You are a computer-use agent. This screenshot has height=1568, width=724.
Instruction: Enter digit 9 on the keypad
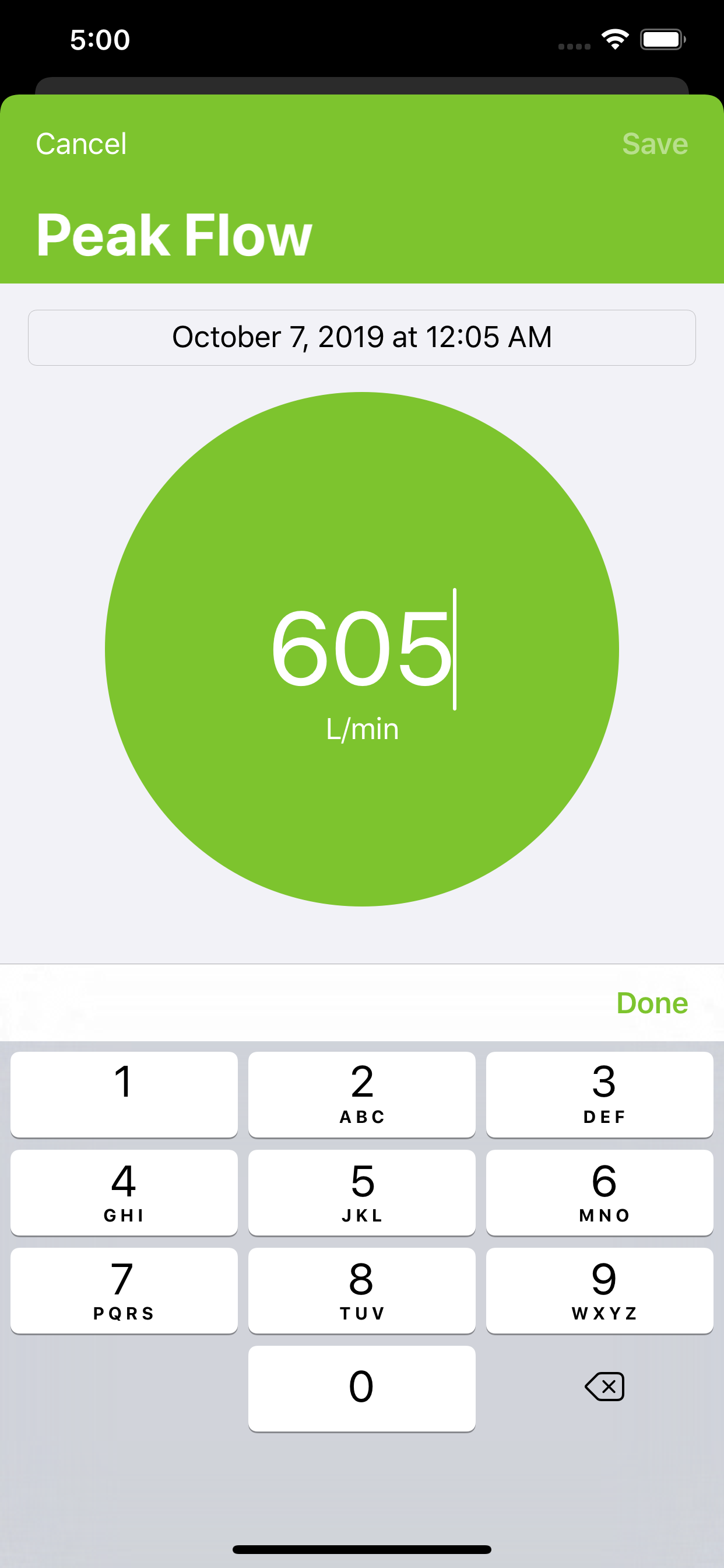tap(600, 1290)
